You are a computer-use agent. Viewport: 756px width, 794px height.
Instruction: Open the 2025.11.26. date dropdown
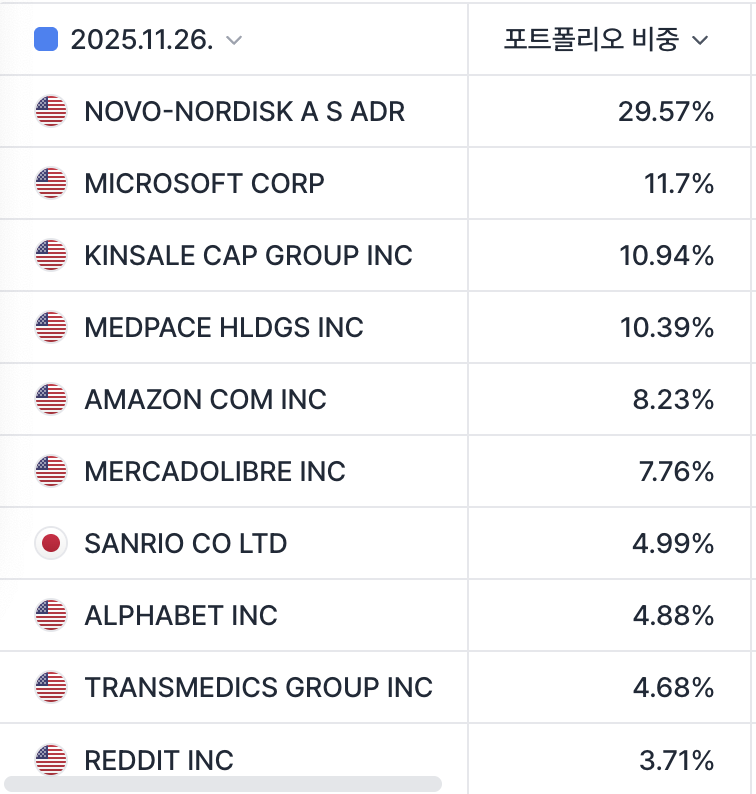(x=233, y=40)
